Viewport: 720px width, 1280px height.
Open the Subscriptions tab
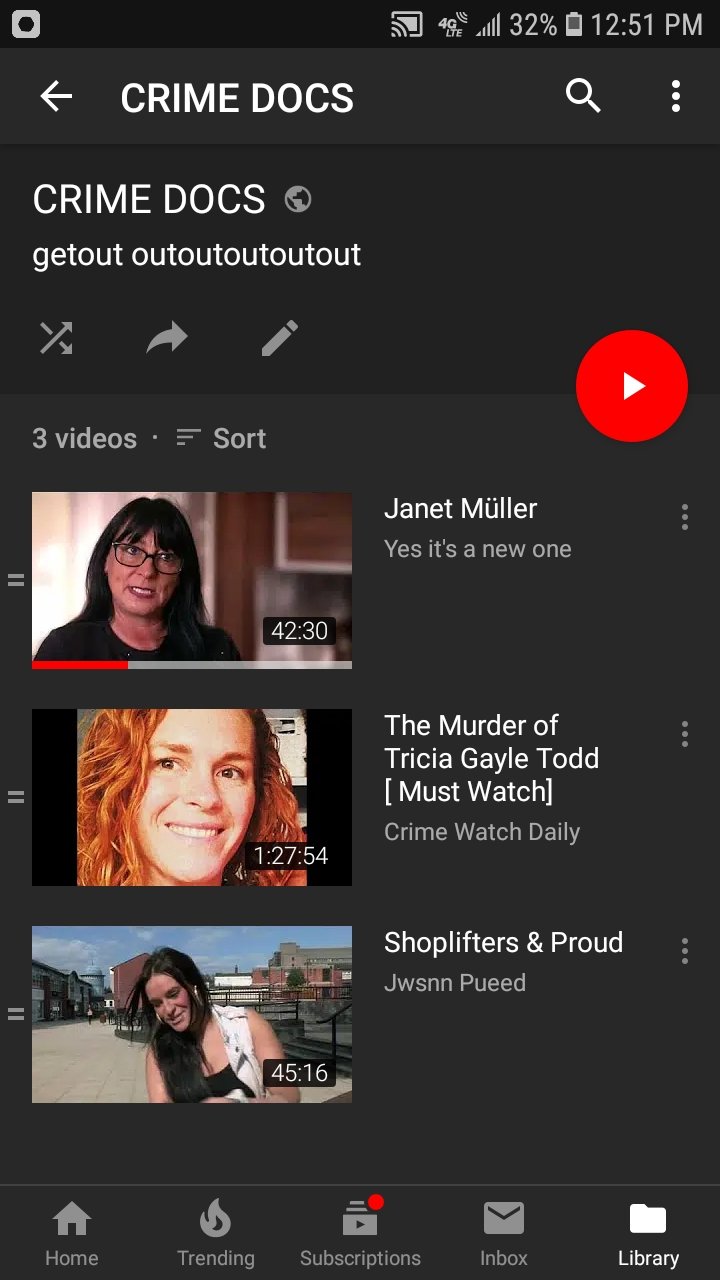click(x=360, y=1233)
